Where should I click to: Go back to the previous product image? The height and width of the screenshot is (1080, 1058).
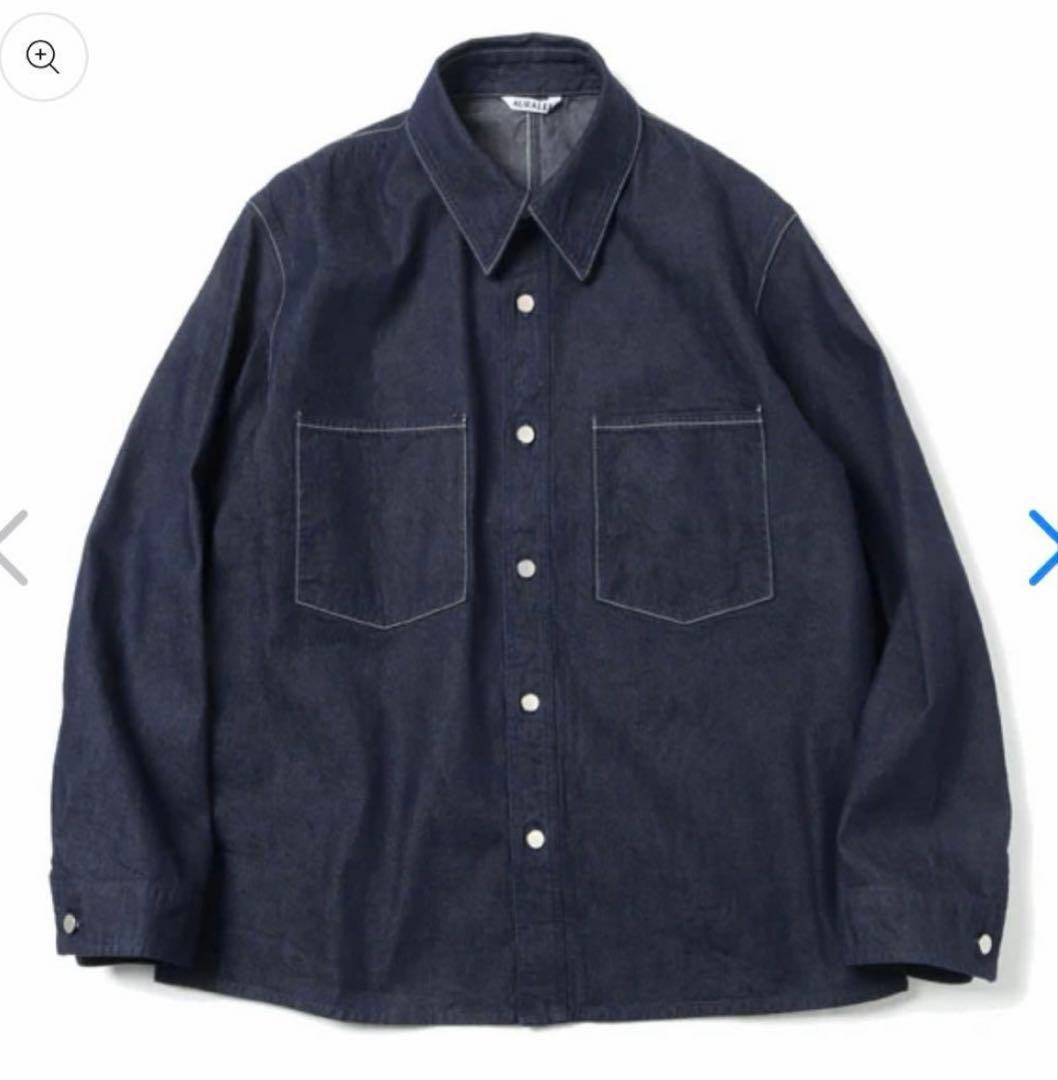click(14, 546)
